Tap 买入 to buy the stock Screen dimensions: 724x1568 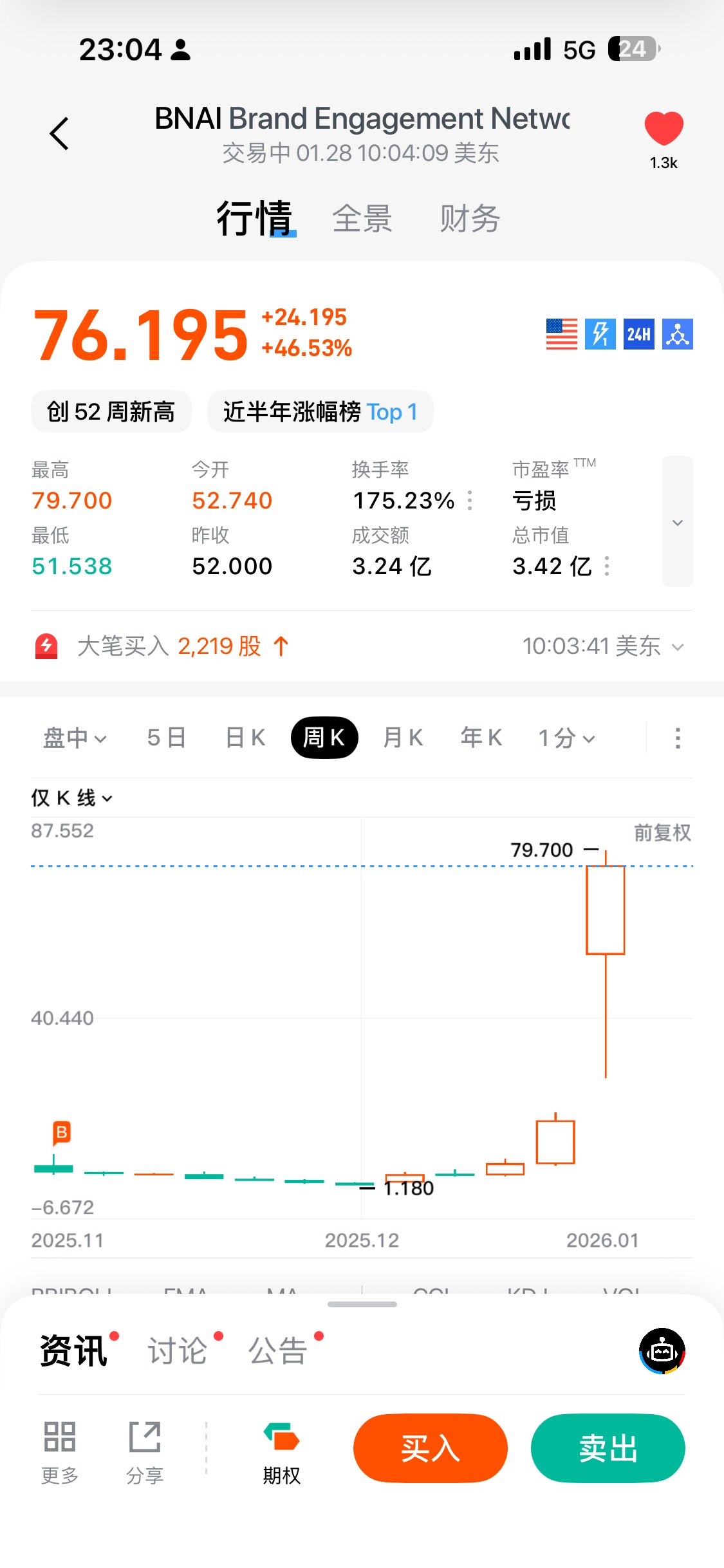[430, 1448]
